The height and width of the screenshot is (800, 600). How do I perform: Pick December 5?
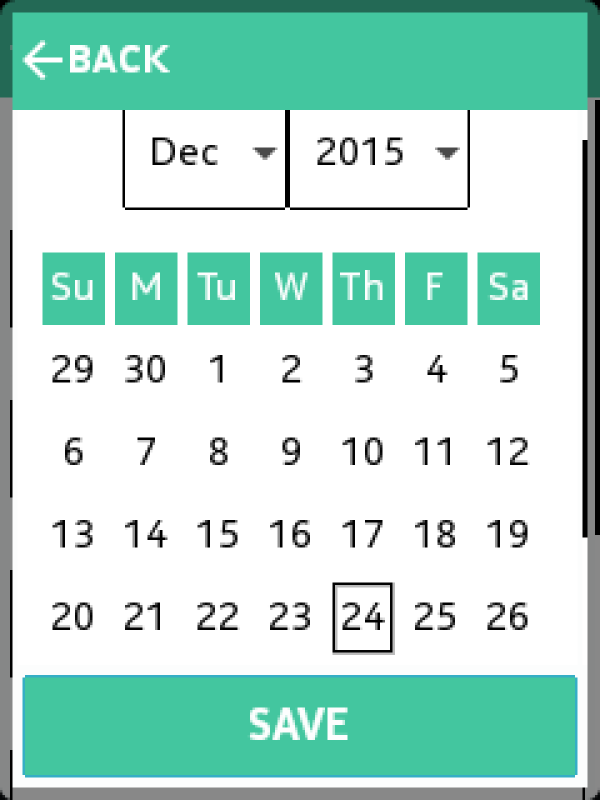tap(507, 371)
